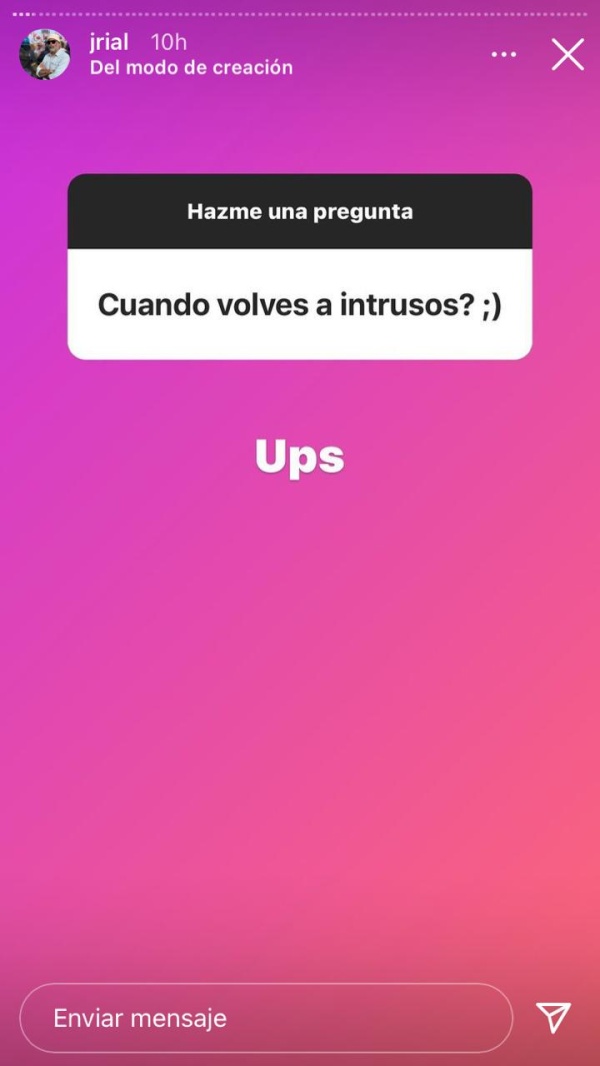Close the story viewer

[567, 54]
